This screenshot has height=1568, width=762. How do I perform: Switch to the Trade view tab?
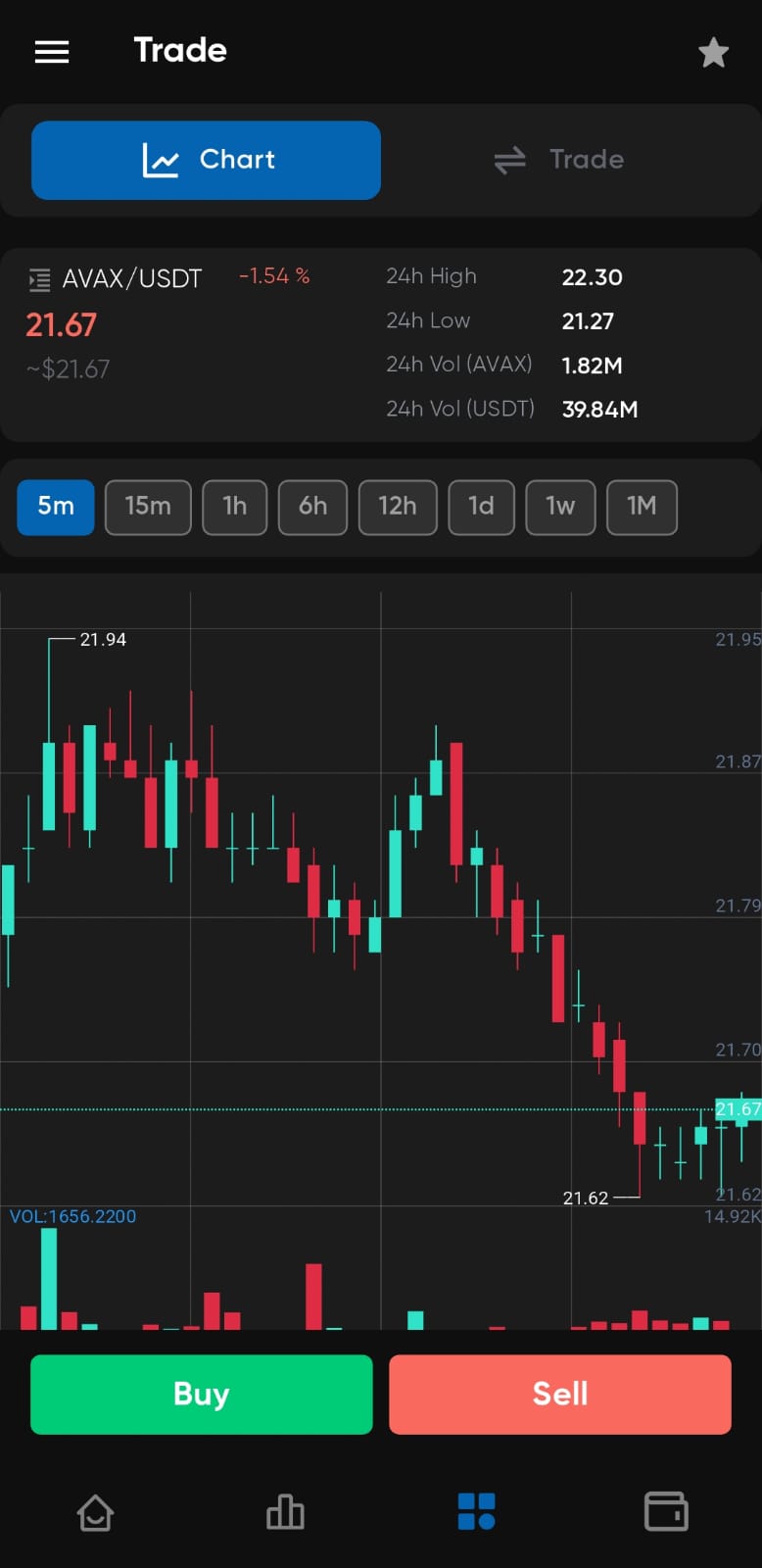pyautogui.click(x=558, y=160)
